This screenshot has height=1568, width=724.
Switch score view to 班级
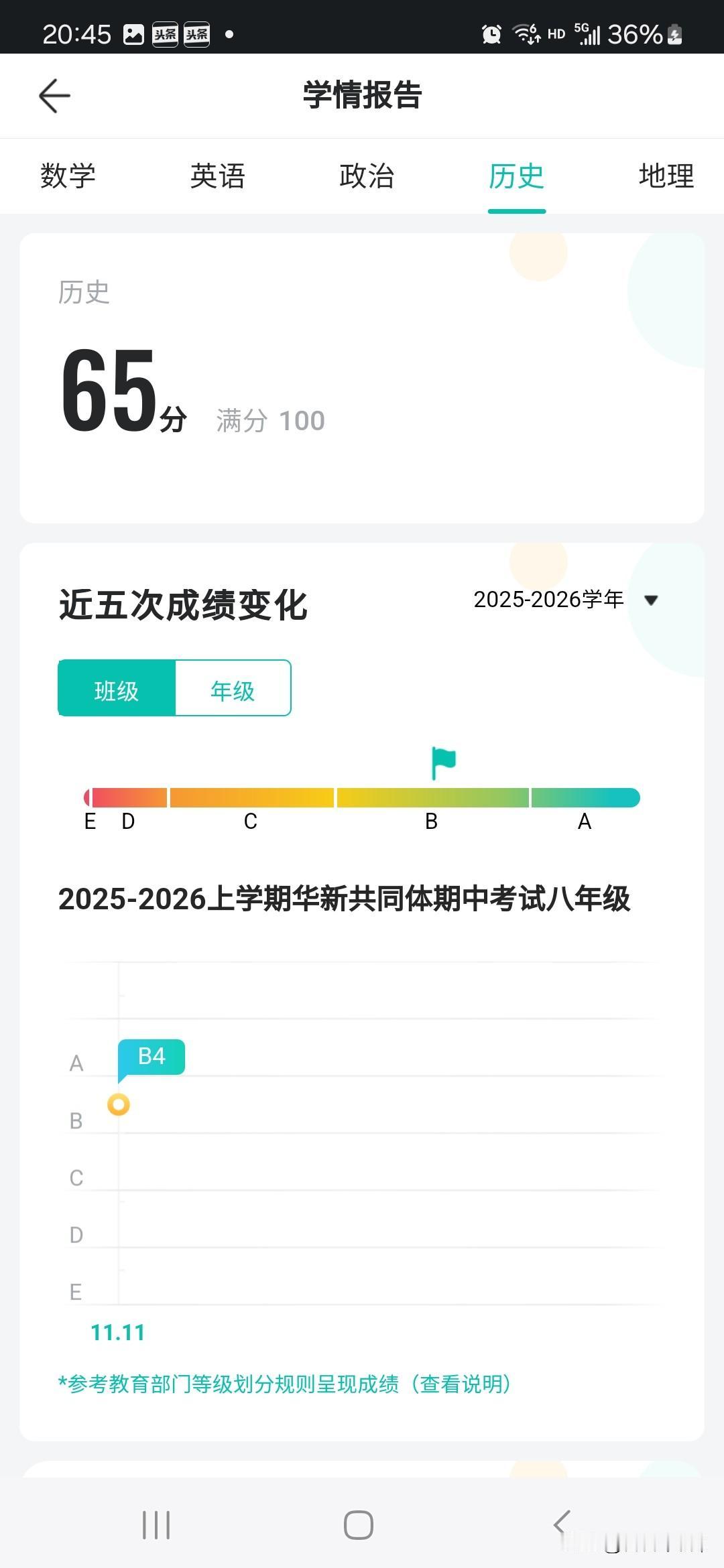[117, 688]
